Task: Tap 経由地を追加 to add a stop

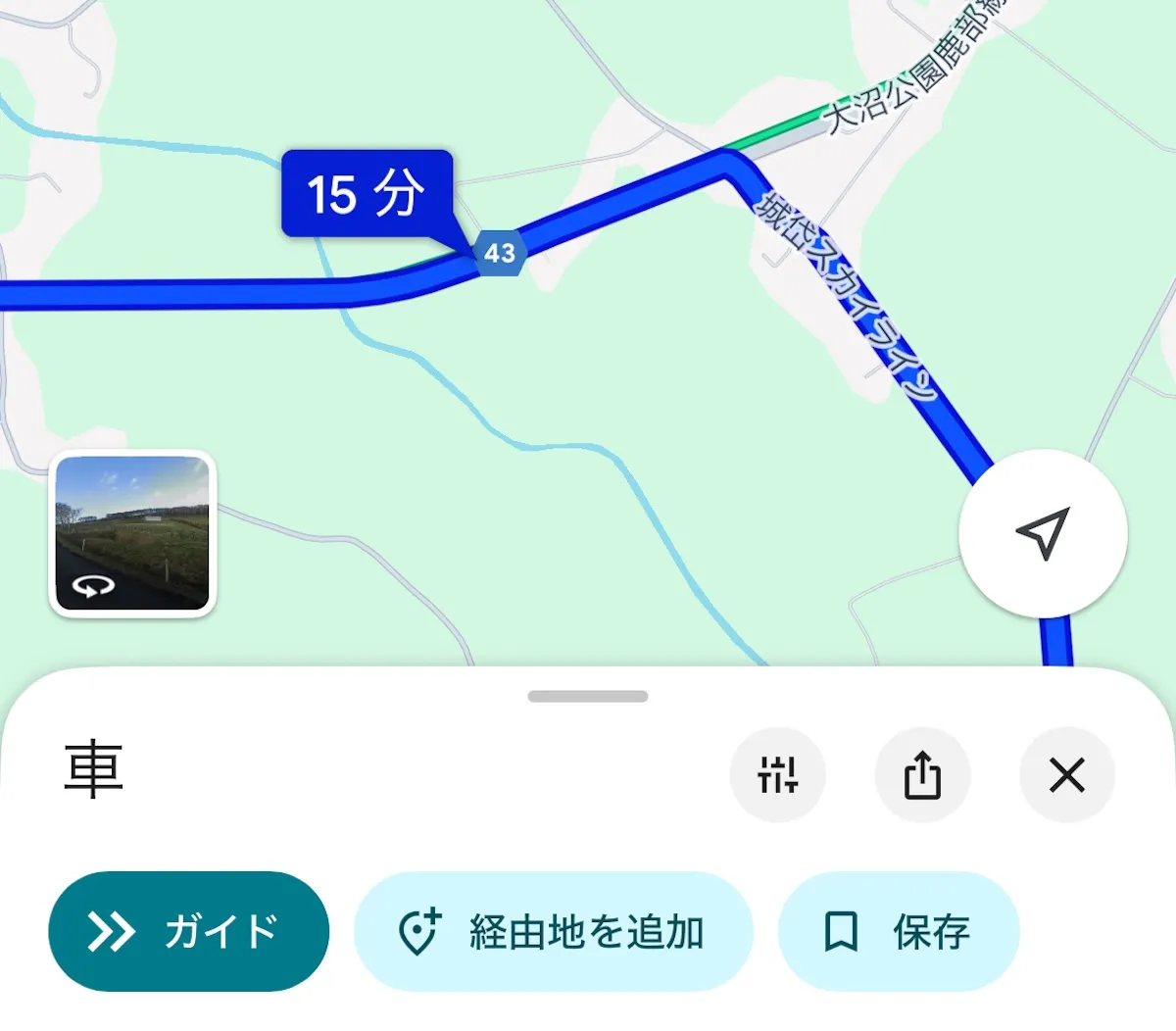Action: 553,931
